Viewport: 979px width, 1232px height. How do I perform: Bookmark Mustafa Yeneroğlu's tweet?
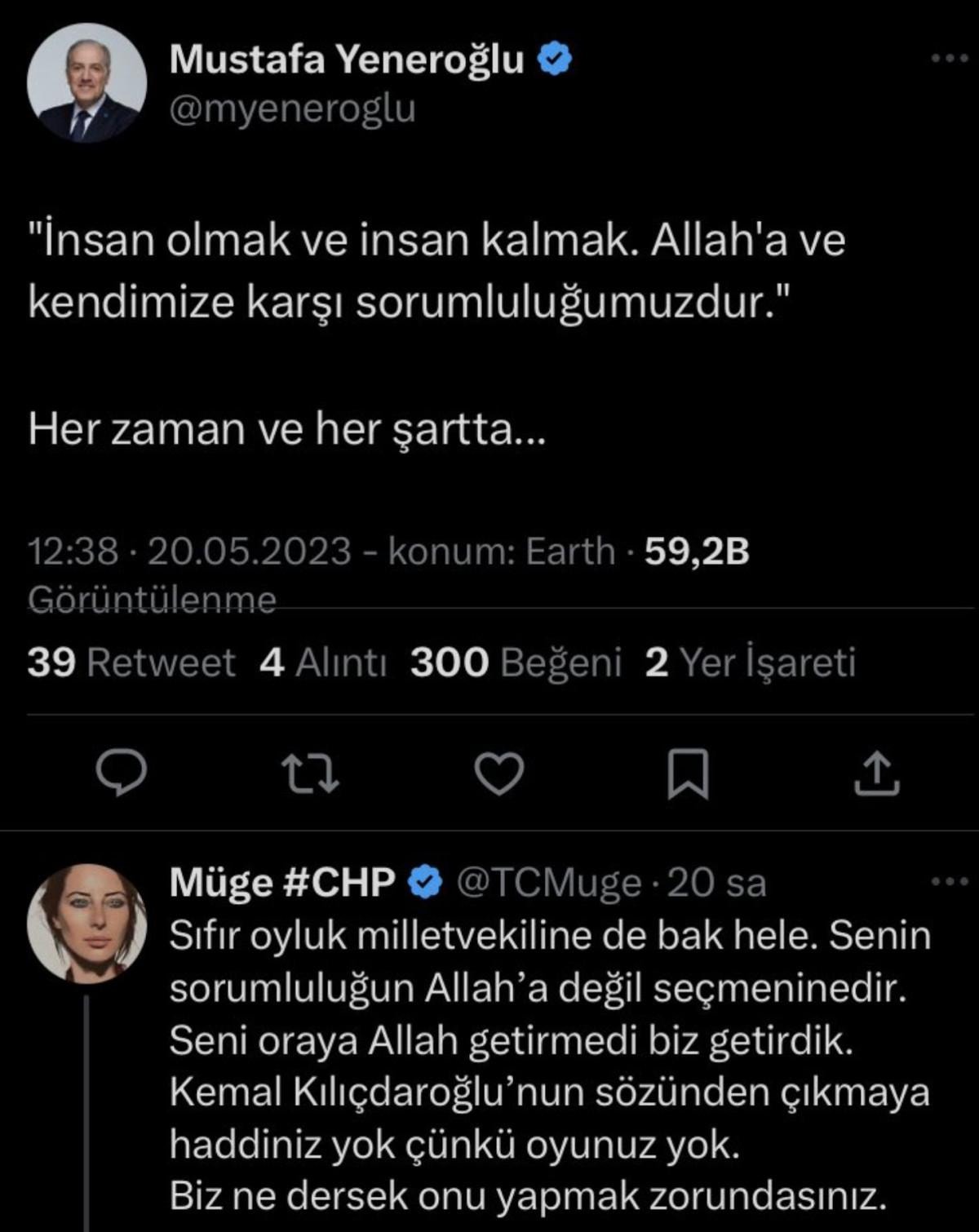(688, 773)
